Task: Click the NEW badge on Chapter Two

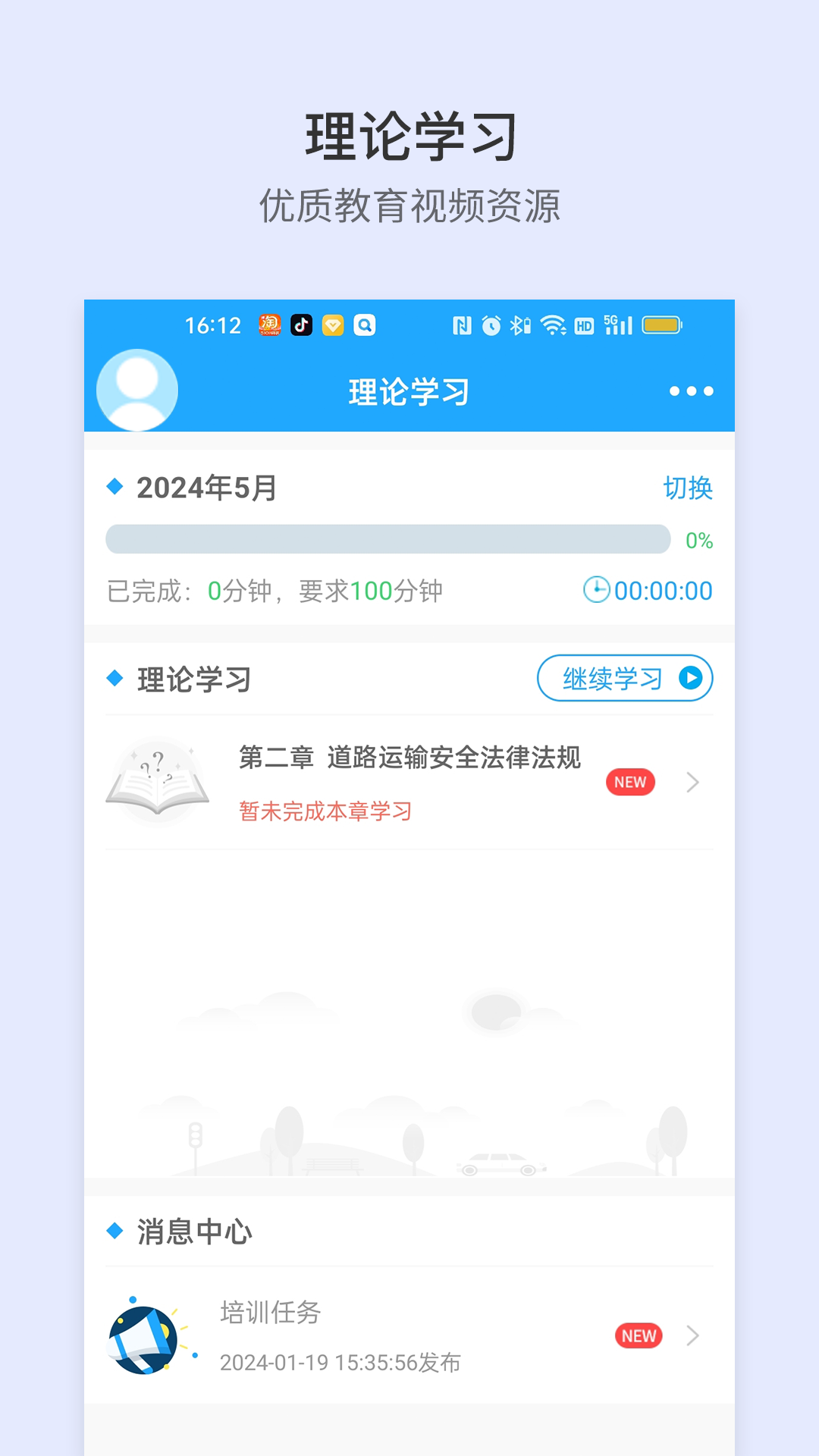Action: click(x=629, y=782)
